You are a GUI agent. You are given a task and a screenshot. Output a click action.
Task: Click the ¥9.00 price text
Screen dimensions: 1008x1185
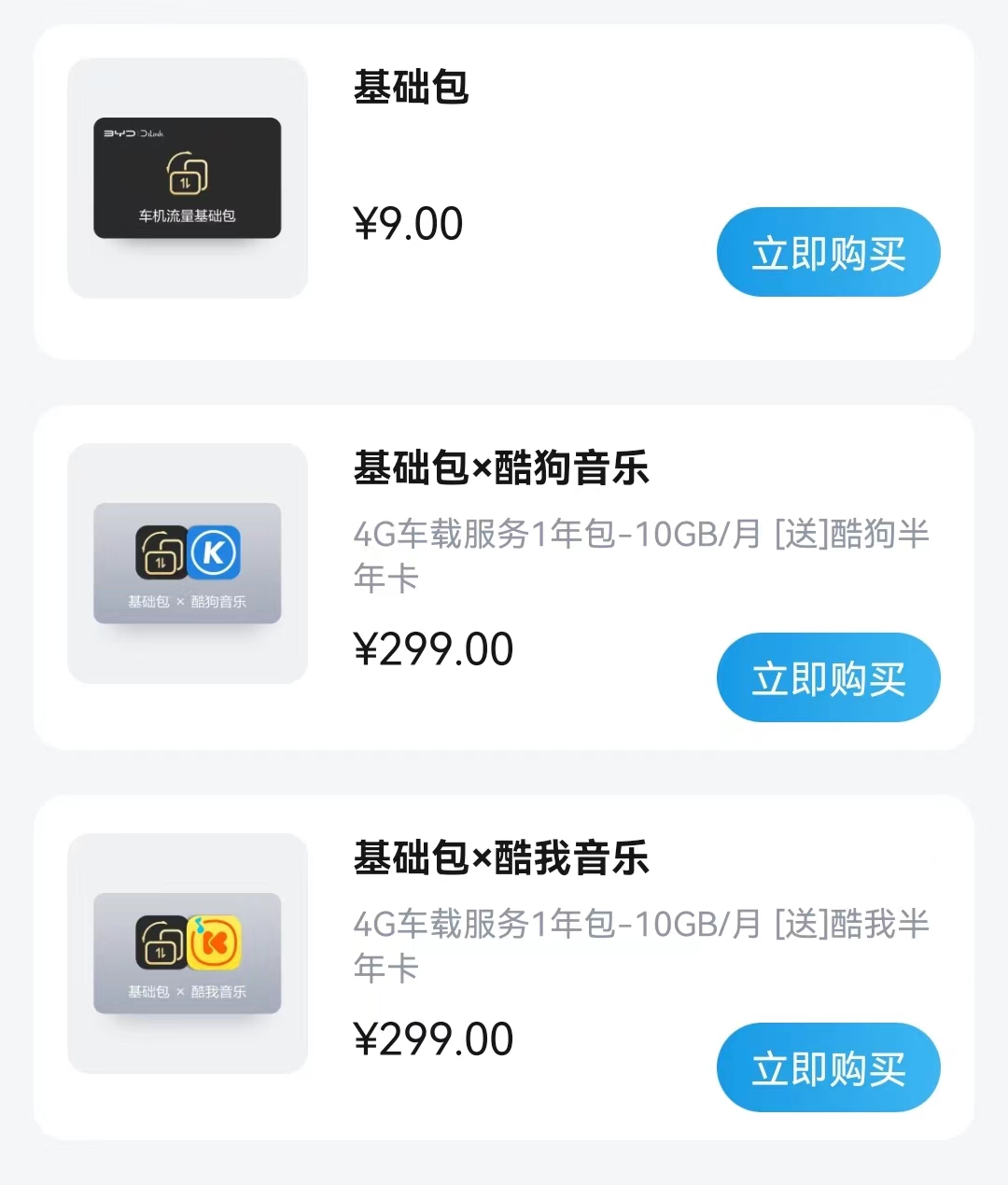tap(408, 222)
